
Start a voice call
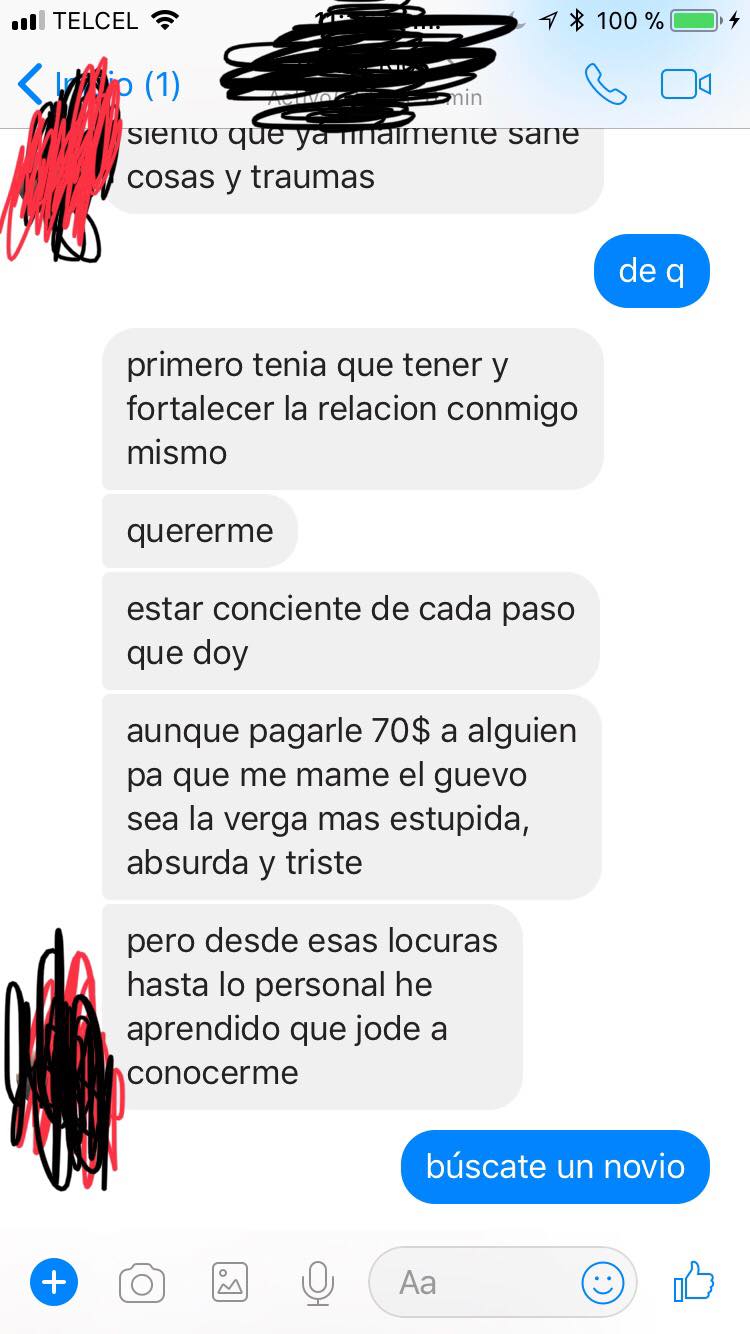[605, 85]
